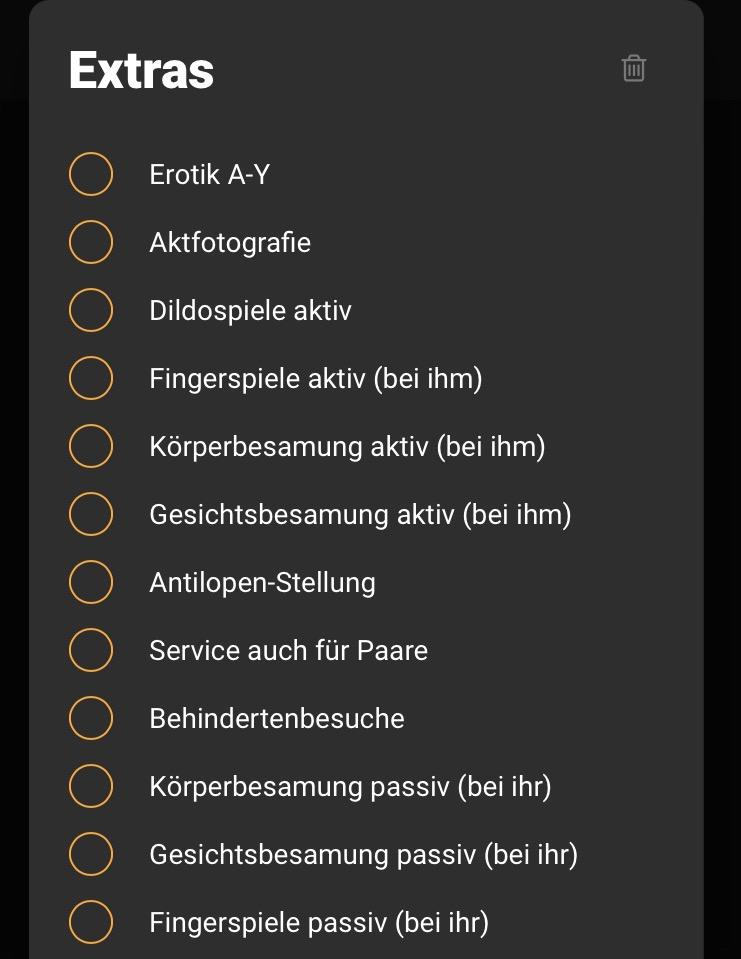
Task: Select the Antilopen-Stellung option
Action: coord(91,582)
